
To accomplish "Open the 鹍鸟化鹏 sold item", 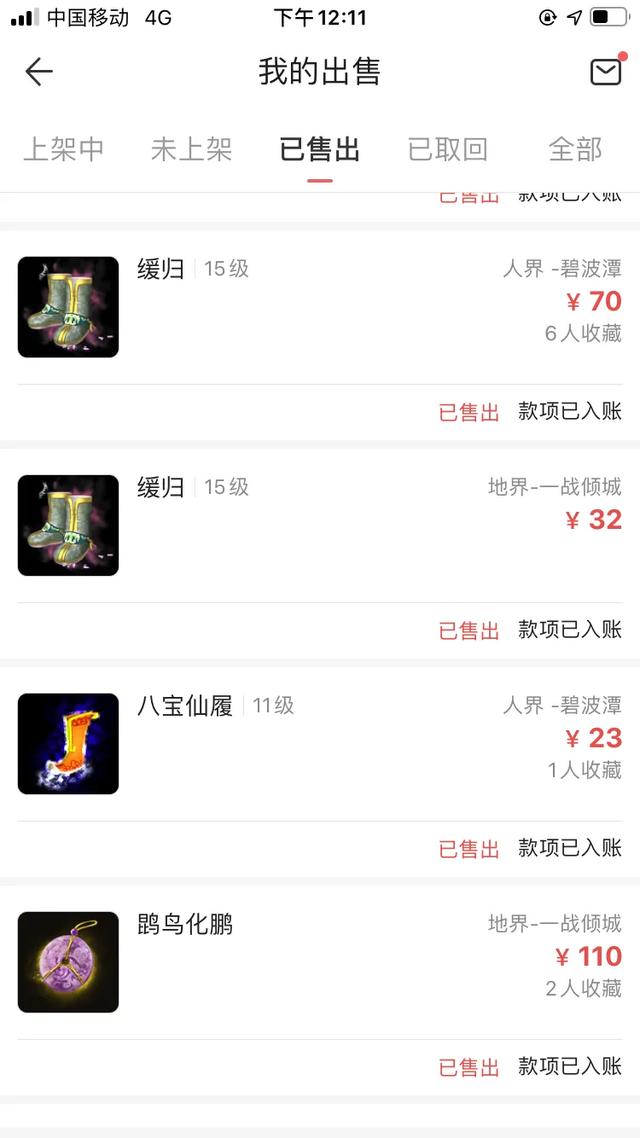I will pyautogui.click(x=320, y=990).
